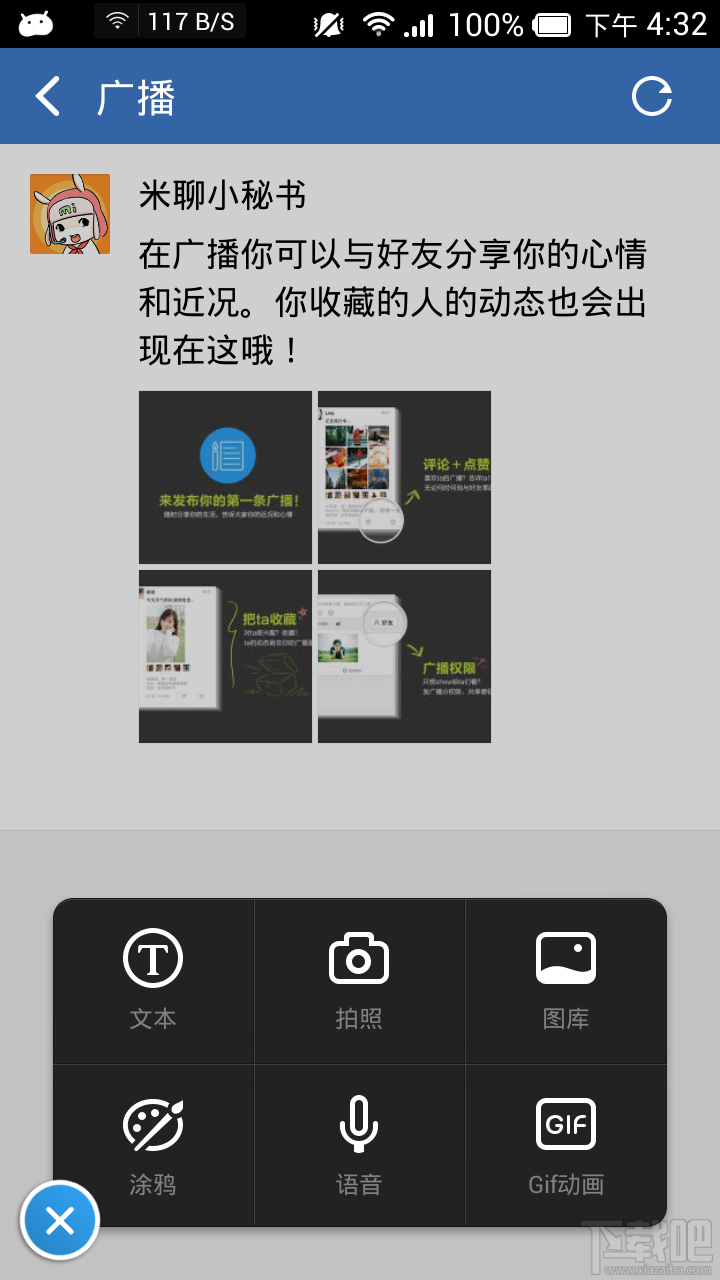The image size is (720, 1280).
Task: View the 评论+点赞 picture
Action: (404, 477)
